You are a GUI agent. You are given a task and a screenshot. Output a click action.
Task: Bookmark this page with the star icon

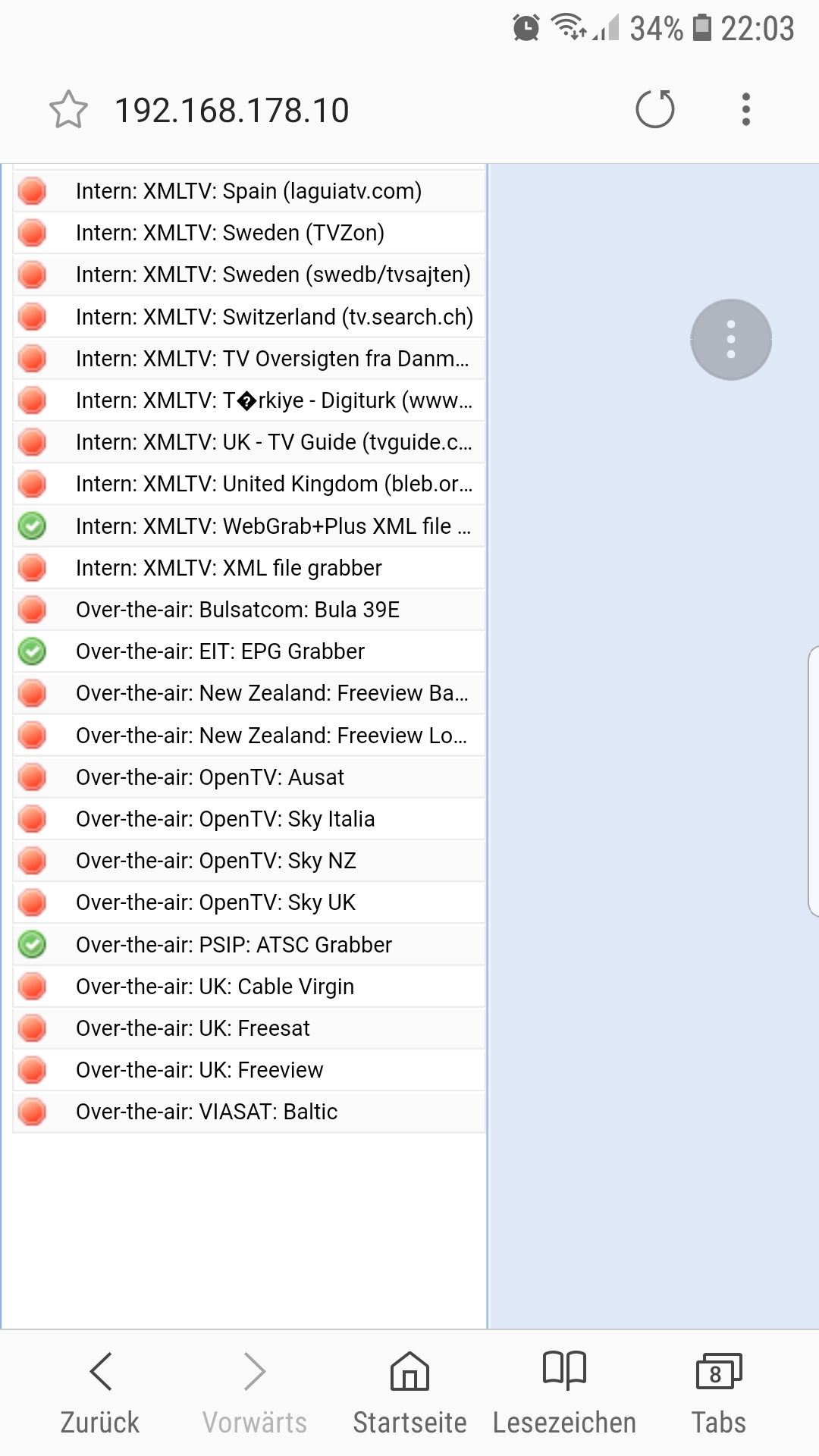[68, 109]
